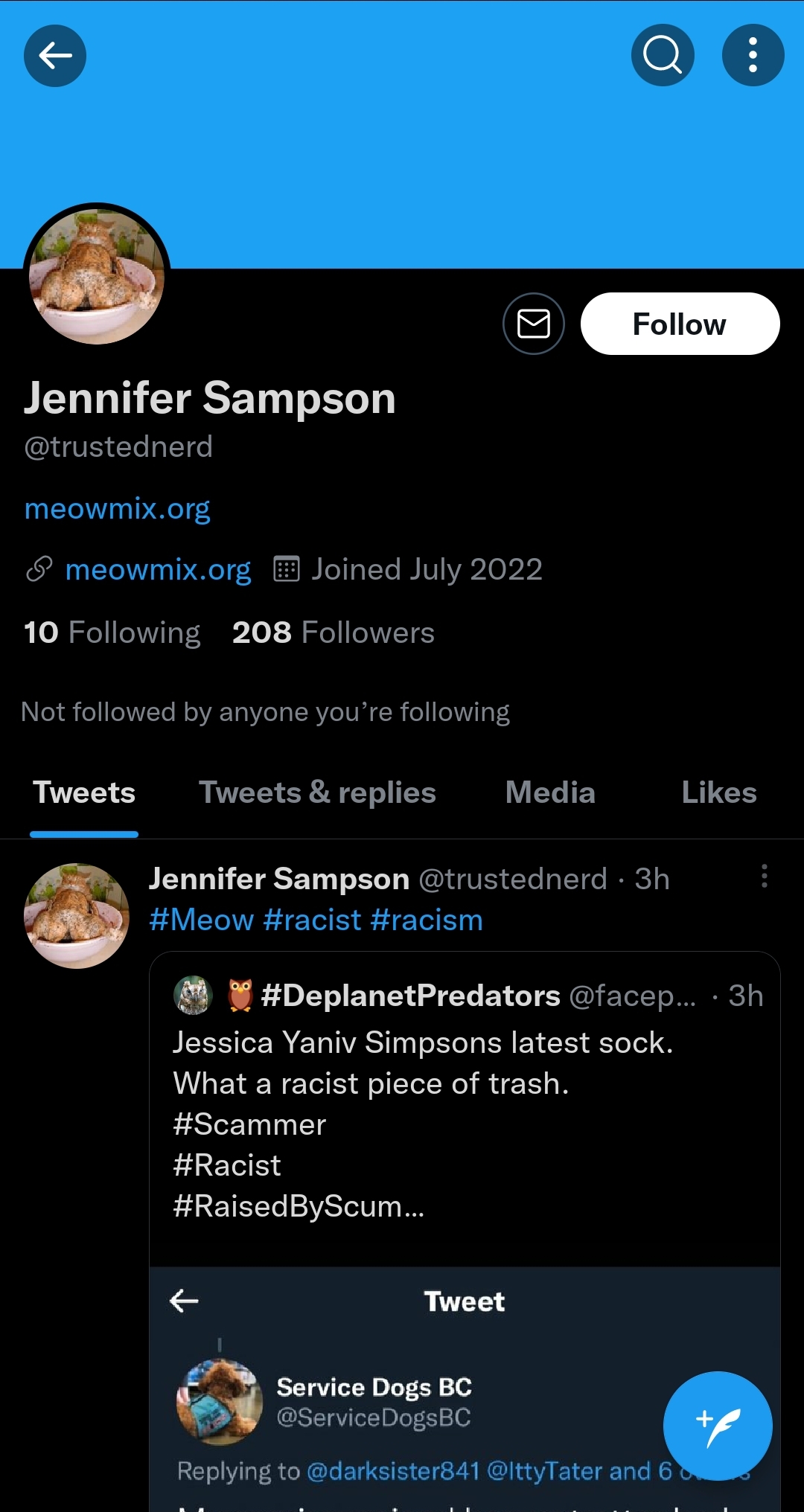View the 10 Following list

point(112,632)
